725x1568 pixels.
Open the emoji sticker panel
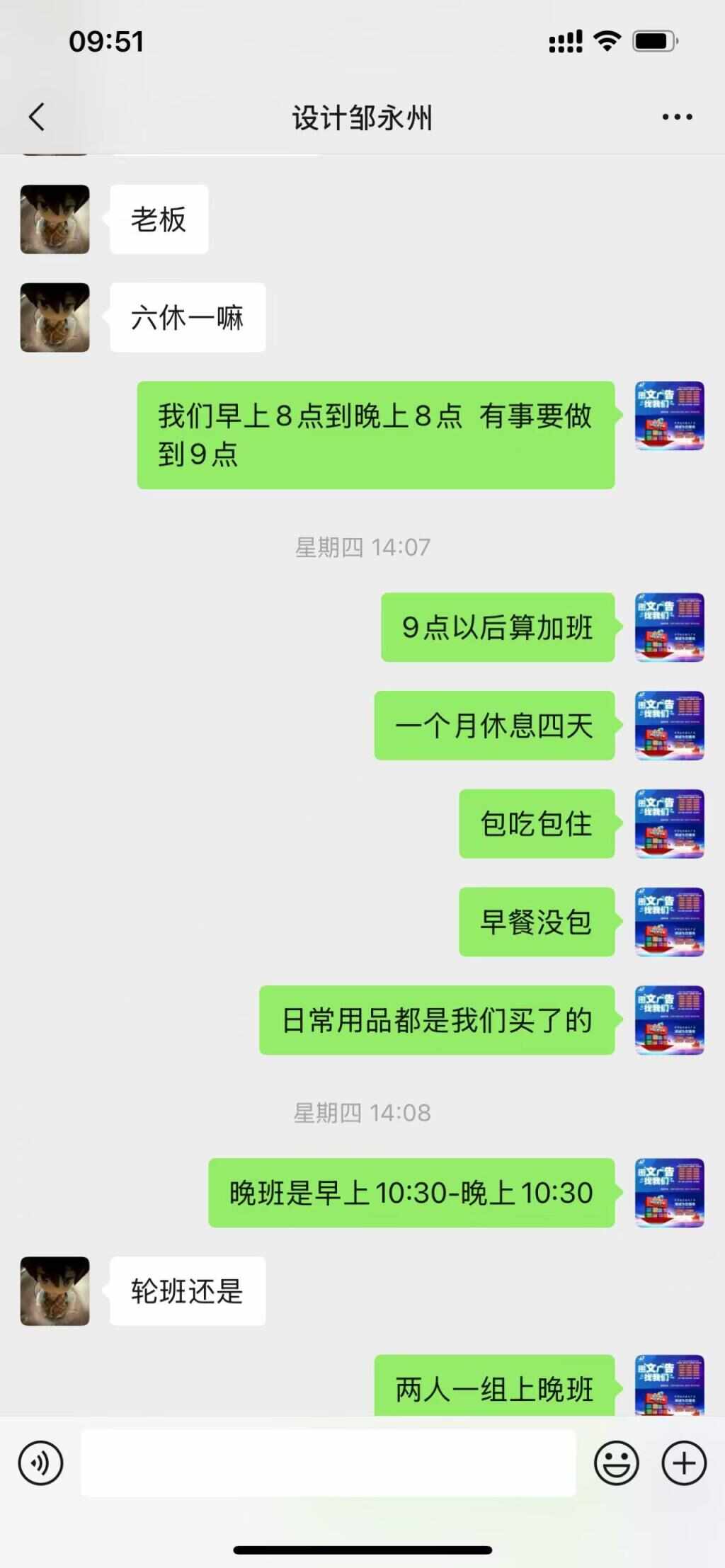coord(616,1463)
